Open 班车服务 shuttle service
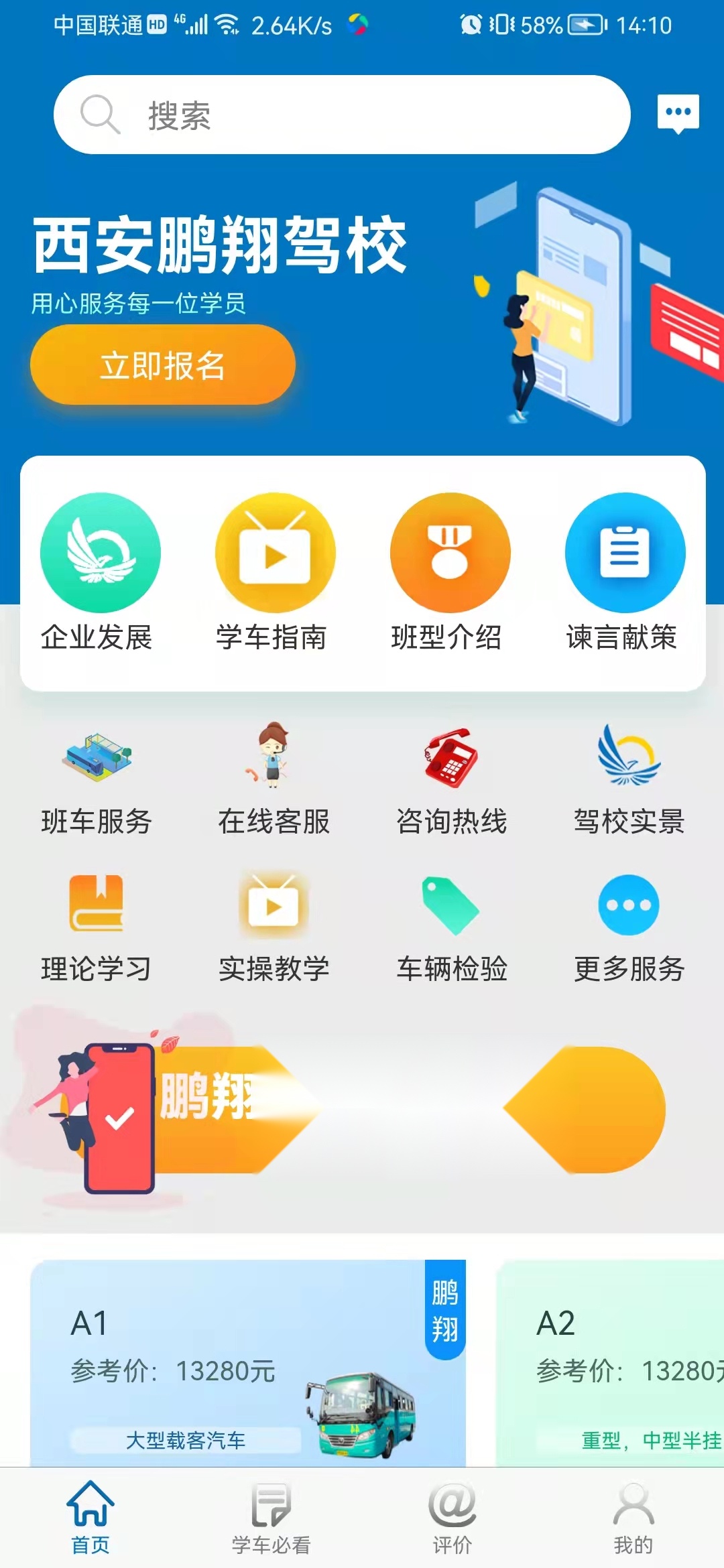This screenshot has width=724, height=1568. [97, 779]
